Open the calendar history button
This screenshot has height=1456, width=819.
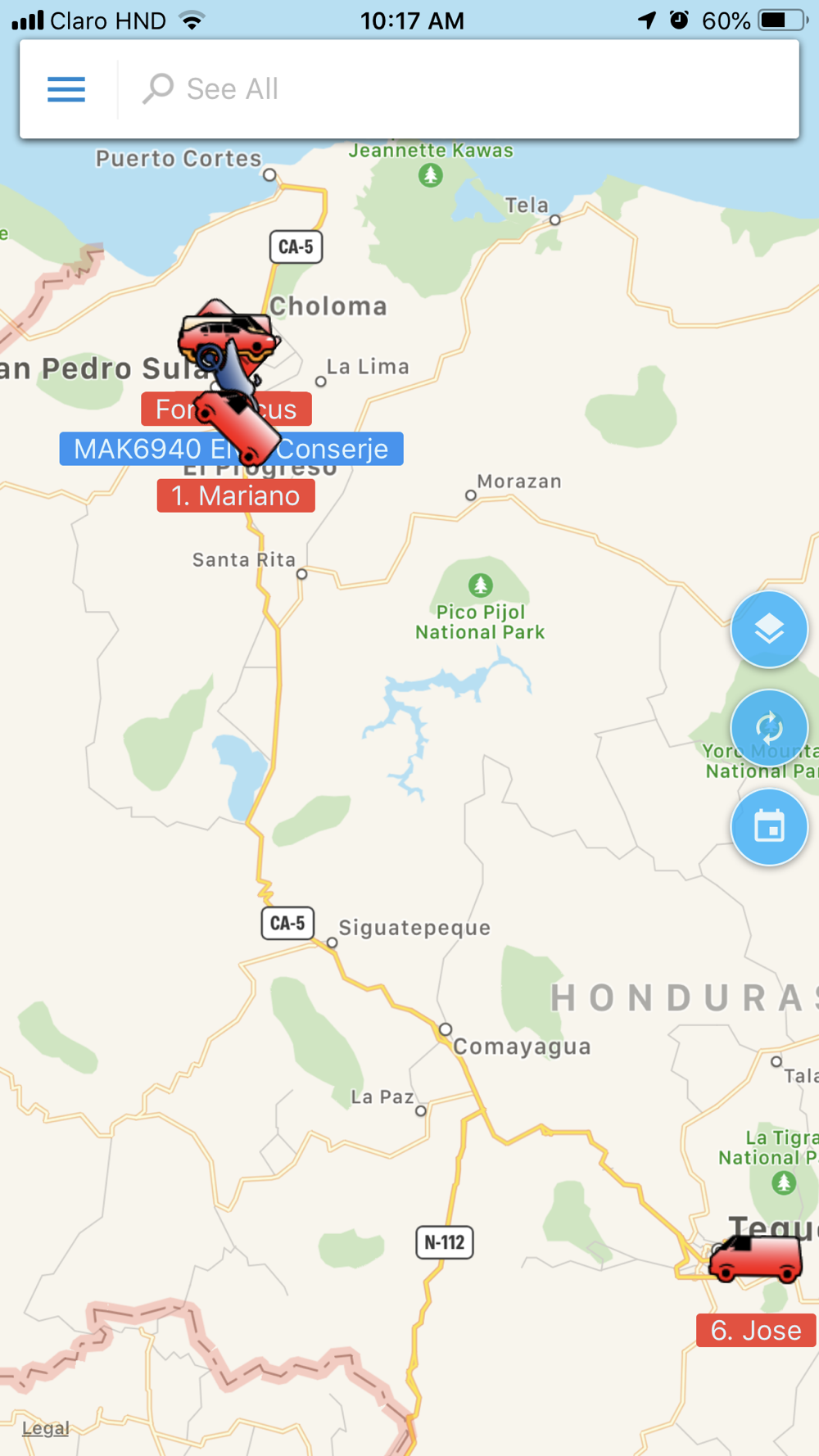[768, 826]
